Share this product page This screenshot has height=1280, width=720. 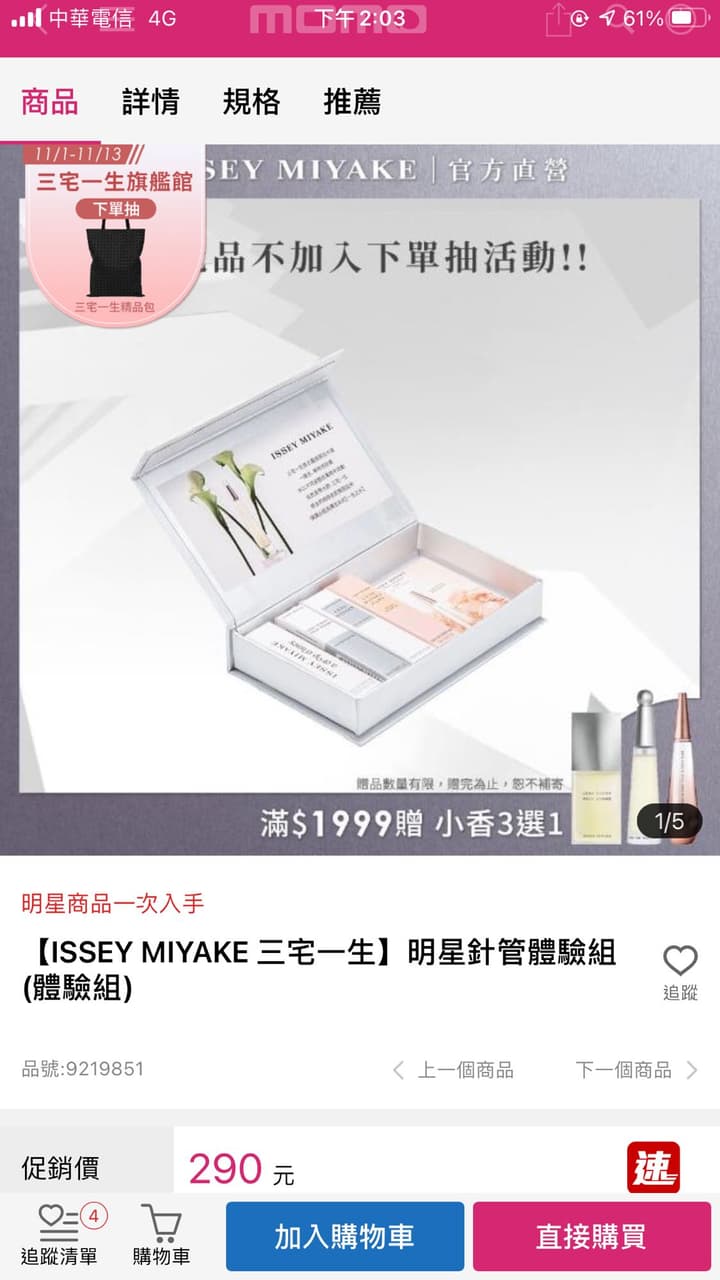(x=558, y=20)
